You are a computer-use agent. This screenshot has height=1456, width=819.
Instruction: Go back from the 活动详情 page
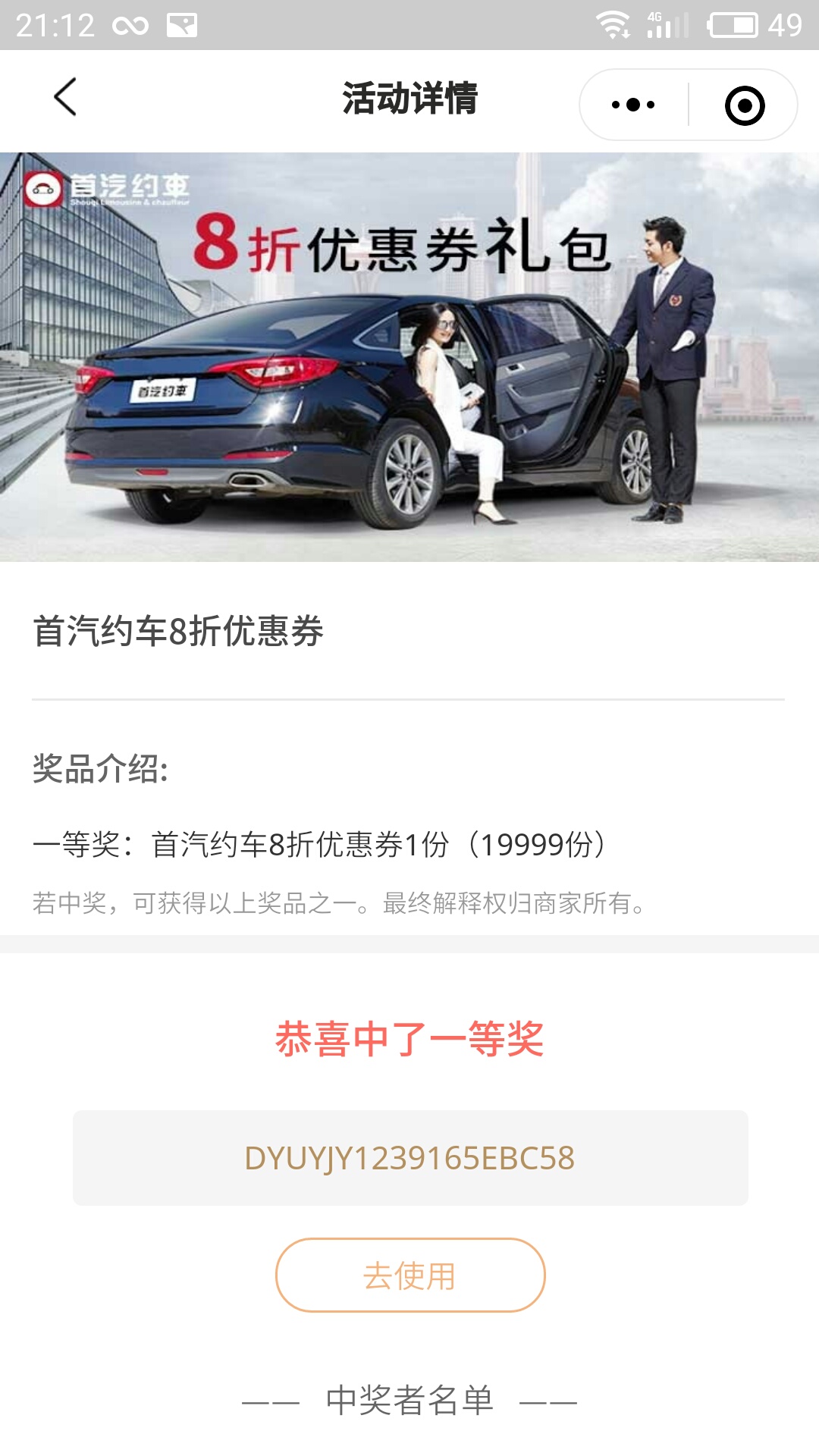tap(65, 97)
